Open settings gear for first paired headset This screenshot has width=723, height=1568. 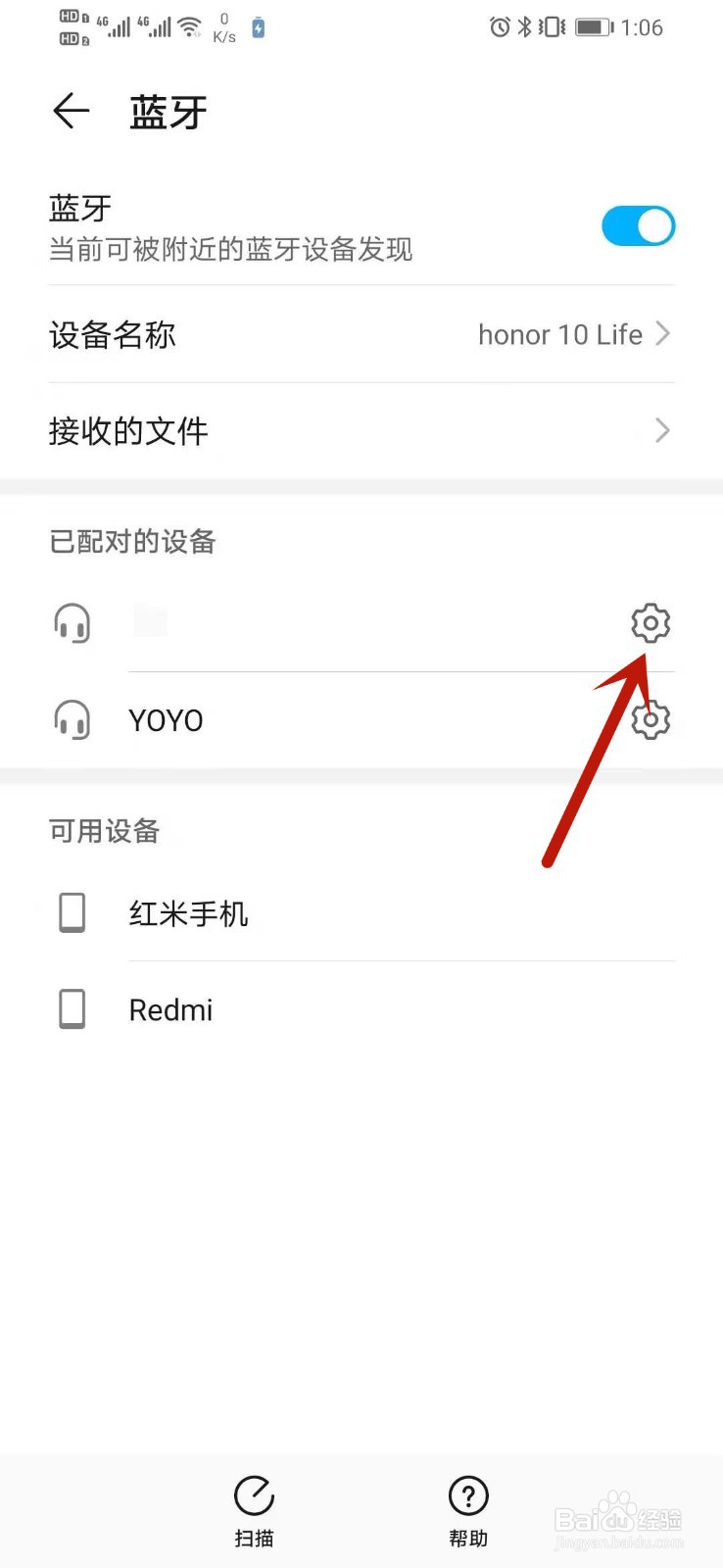pos(649,622)
